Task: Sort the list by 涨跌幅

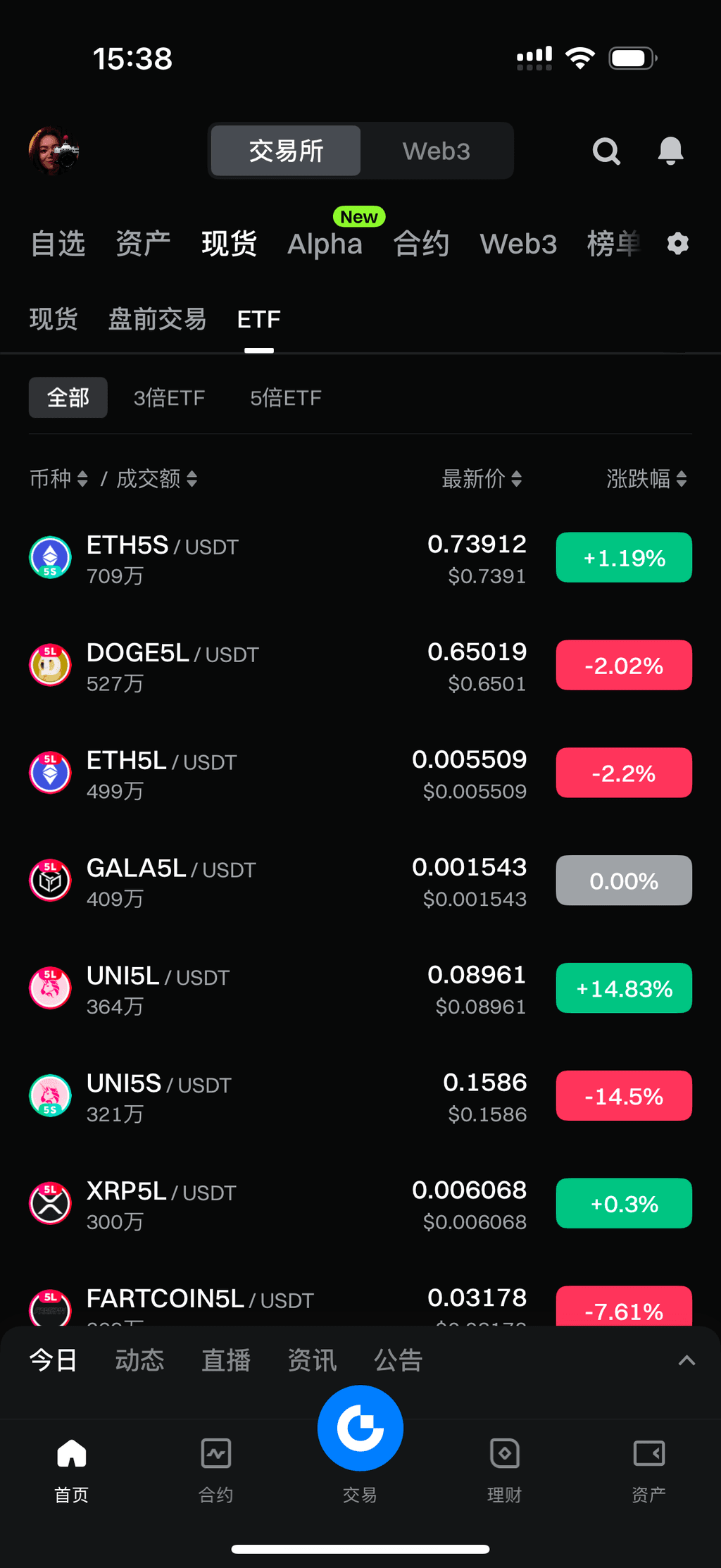Action: click(646, 479)
